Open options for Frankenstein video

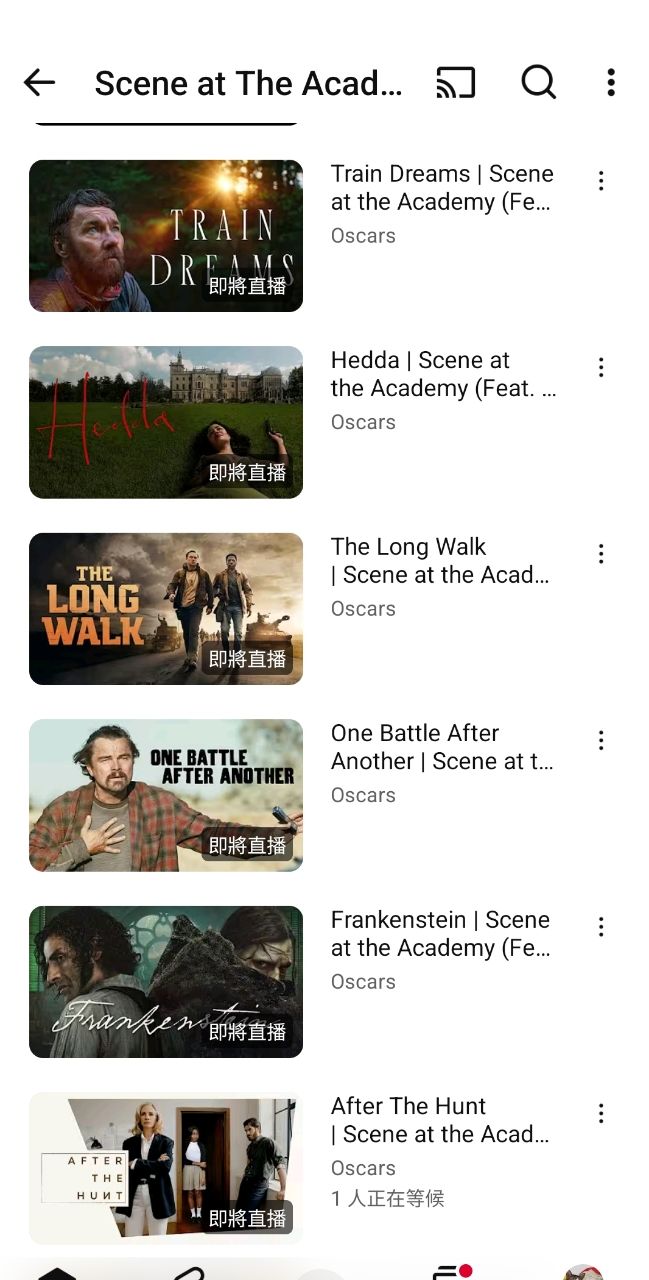coord(601,927)
